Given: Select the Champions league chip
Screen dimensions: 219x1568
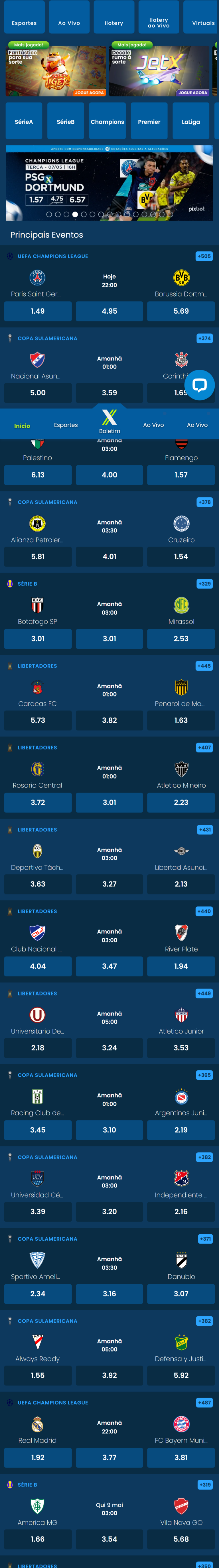Looking at the screenshot, I should tap(107, 122).
